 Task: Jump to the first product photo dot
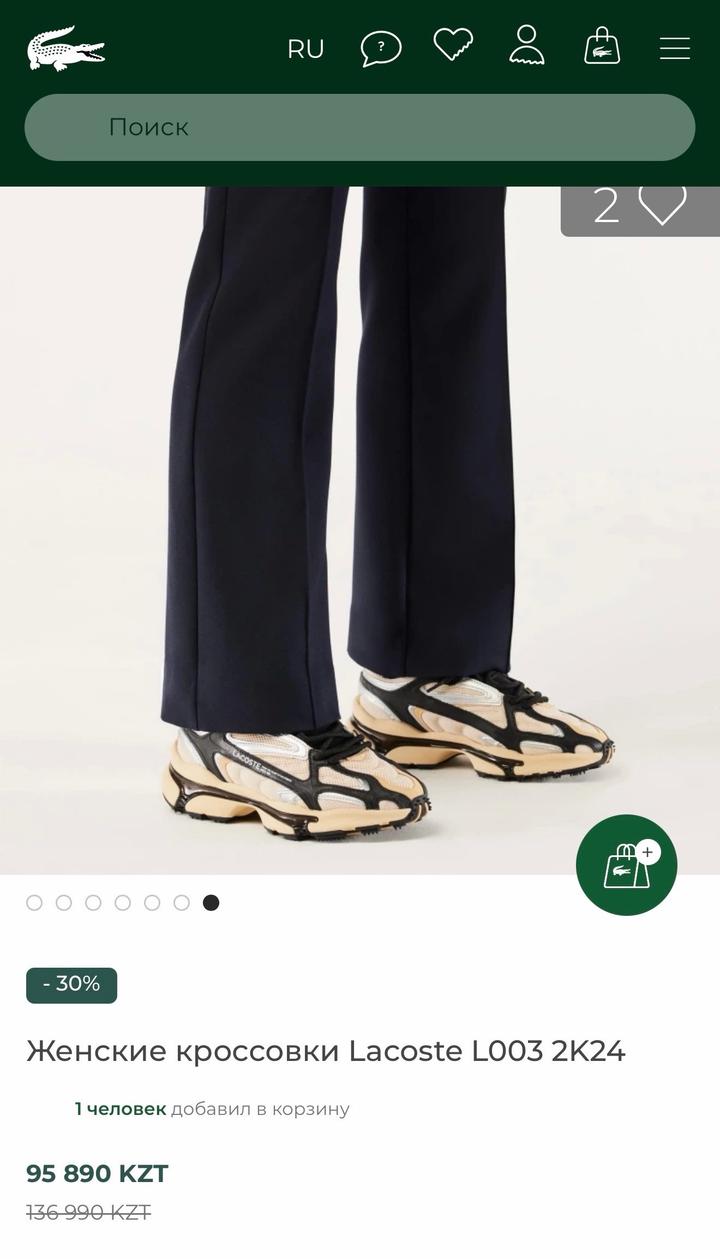(34, 903)
